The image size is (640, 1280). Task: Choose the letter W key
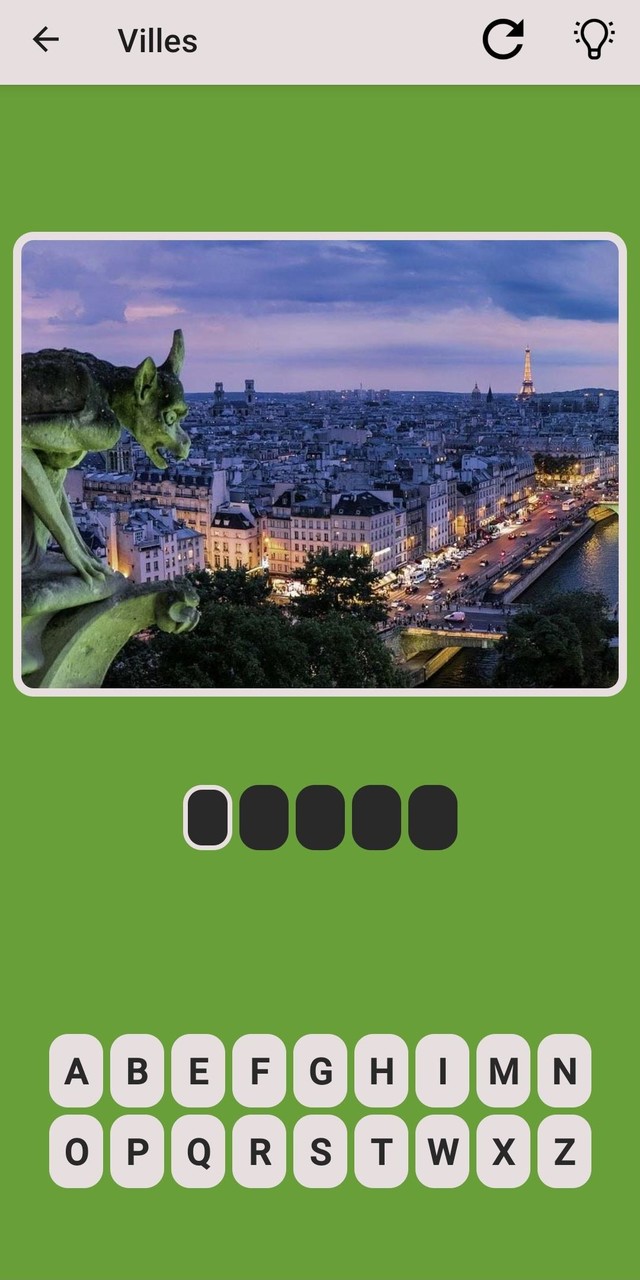point(442,1152)
